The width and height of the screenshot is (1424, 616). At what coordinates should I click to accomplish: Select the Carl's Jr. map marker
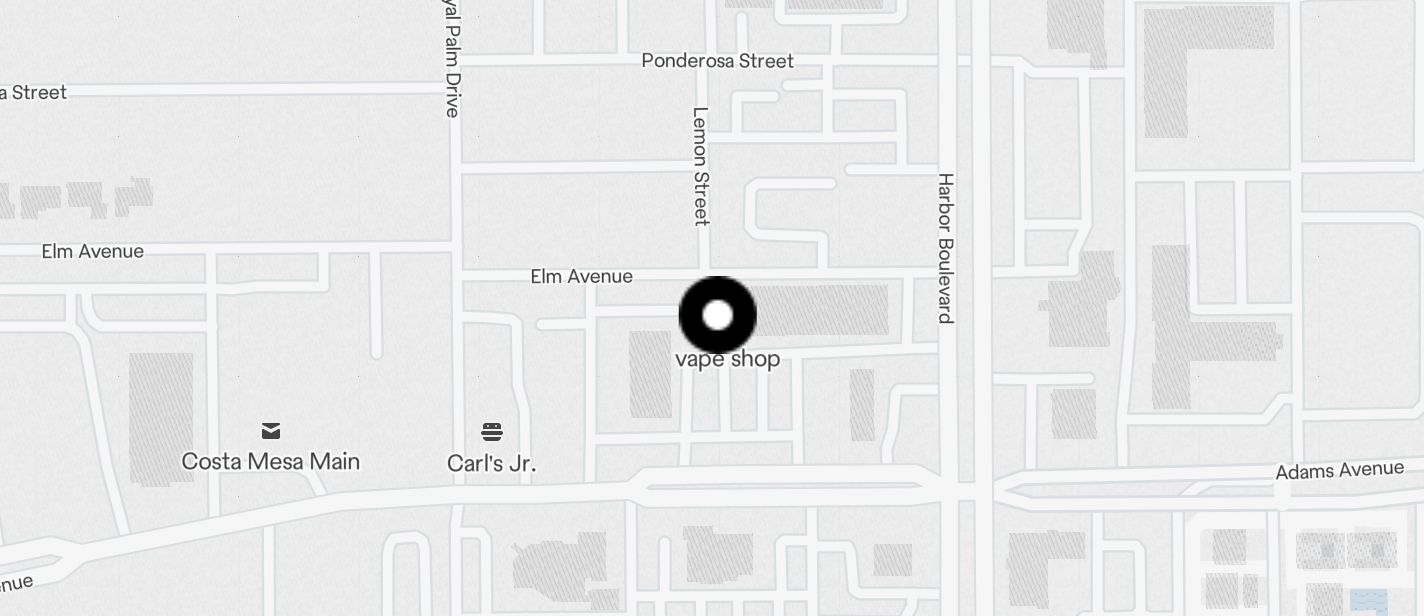[x=491, y=432]
